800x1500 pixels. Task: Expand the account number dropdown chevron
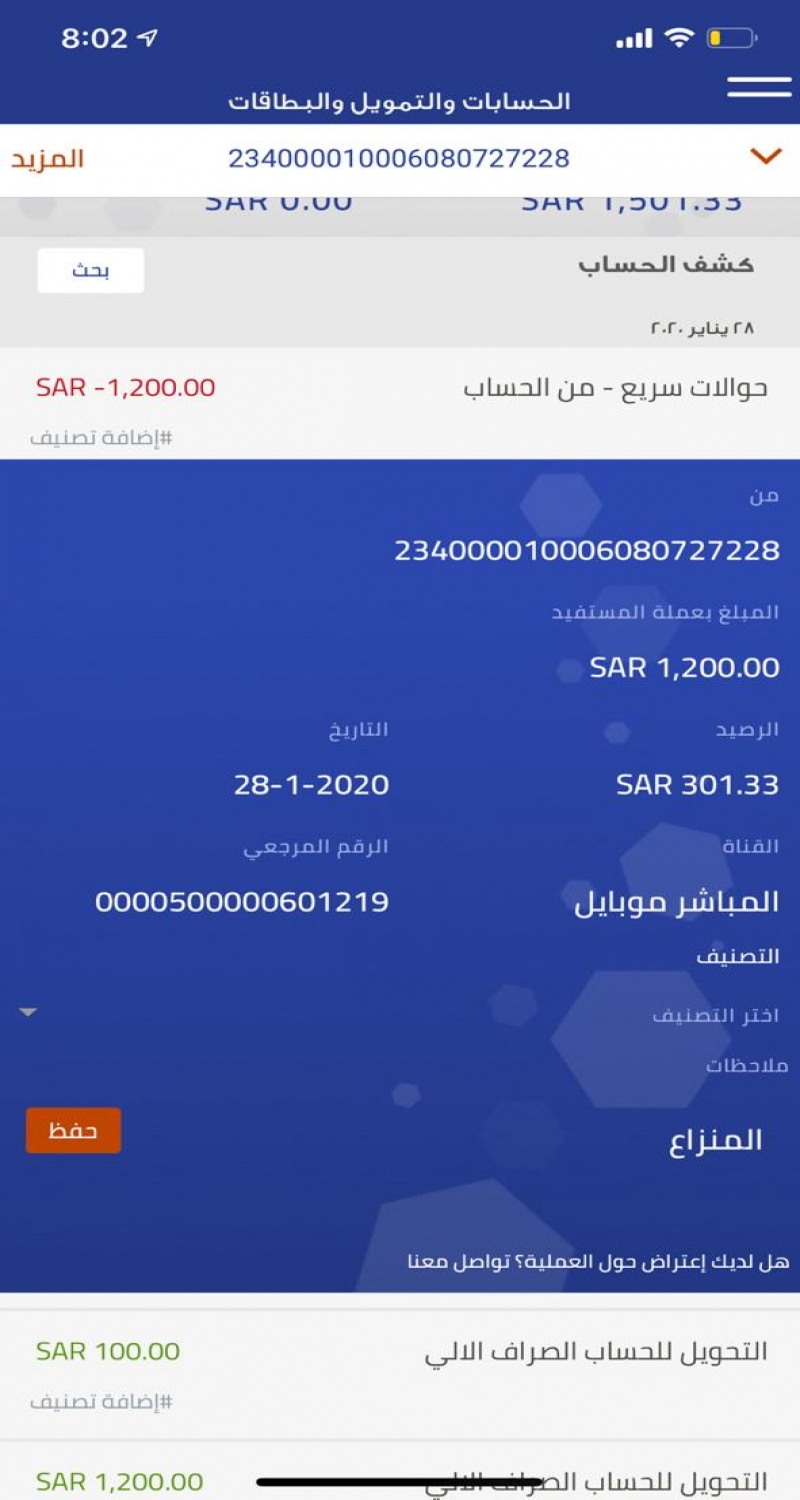[765, 157]
